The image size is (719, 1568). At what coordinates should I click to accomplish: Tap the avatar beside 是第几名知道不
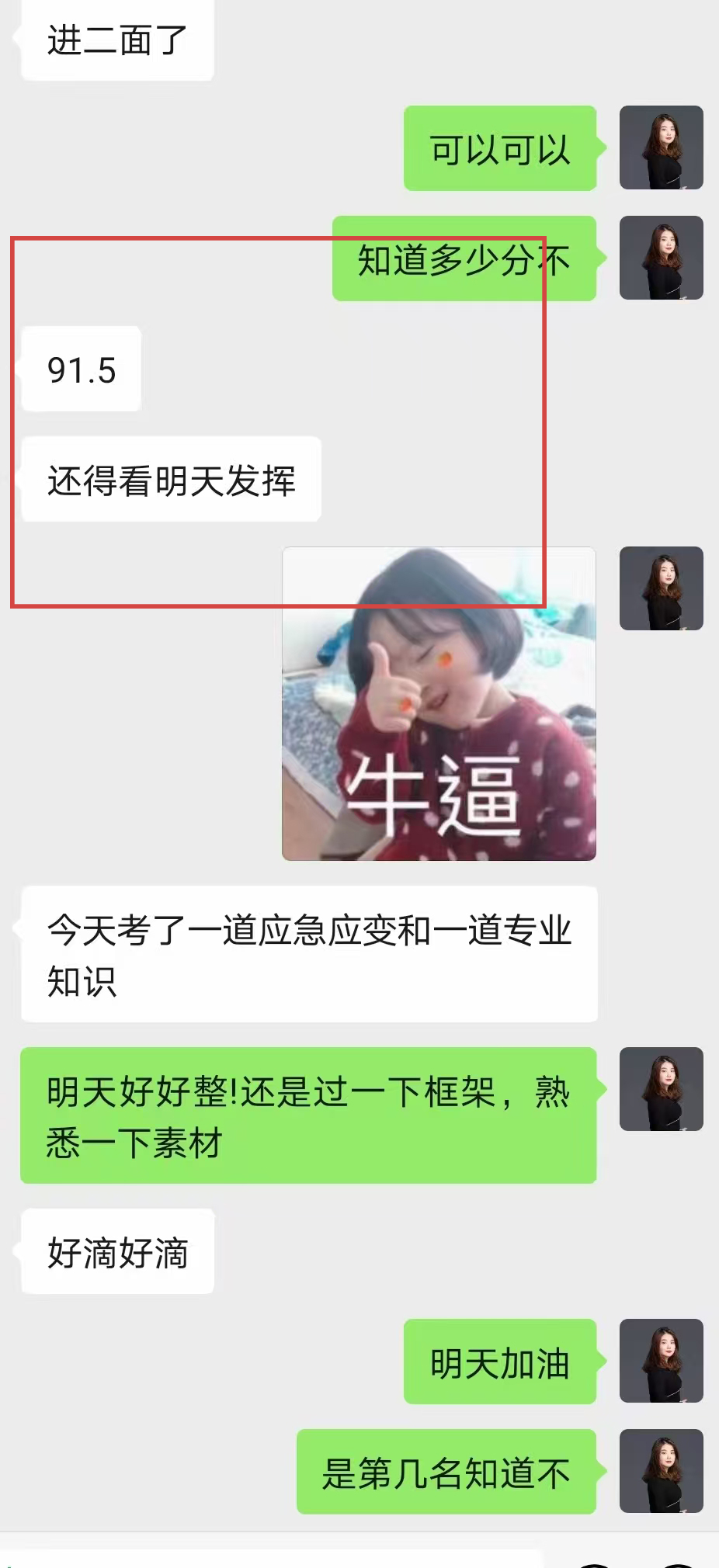tap(661, 1471)
